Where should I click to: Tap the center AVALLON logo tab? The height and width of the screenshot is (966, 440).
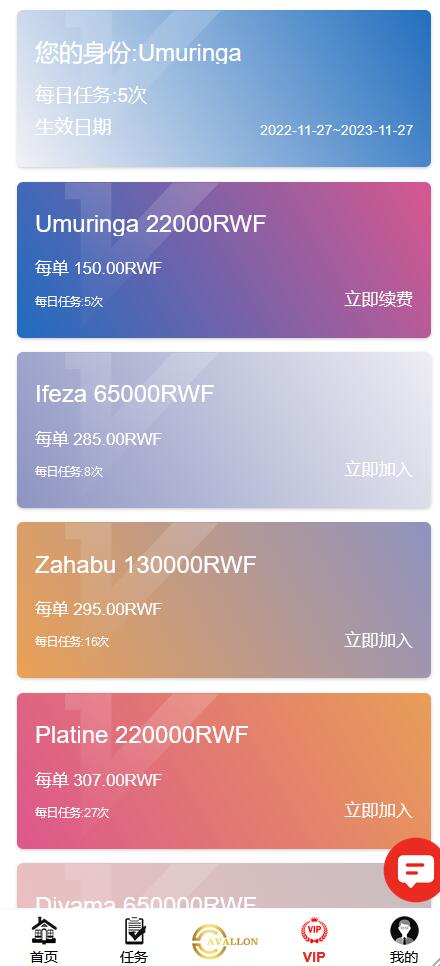point(224,941)
